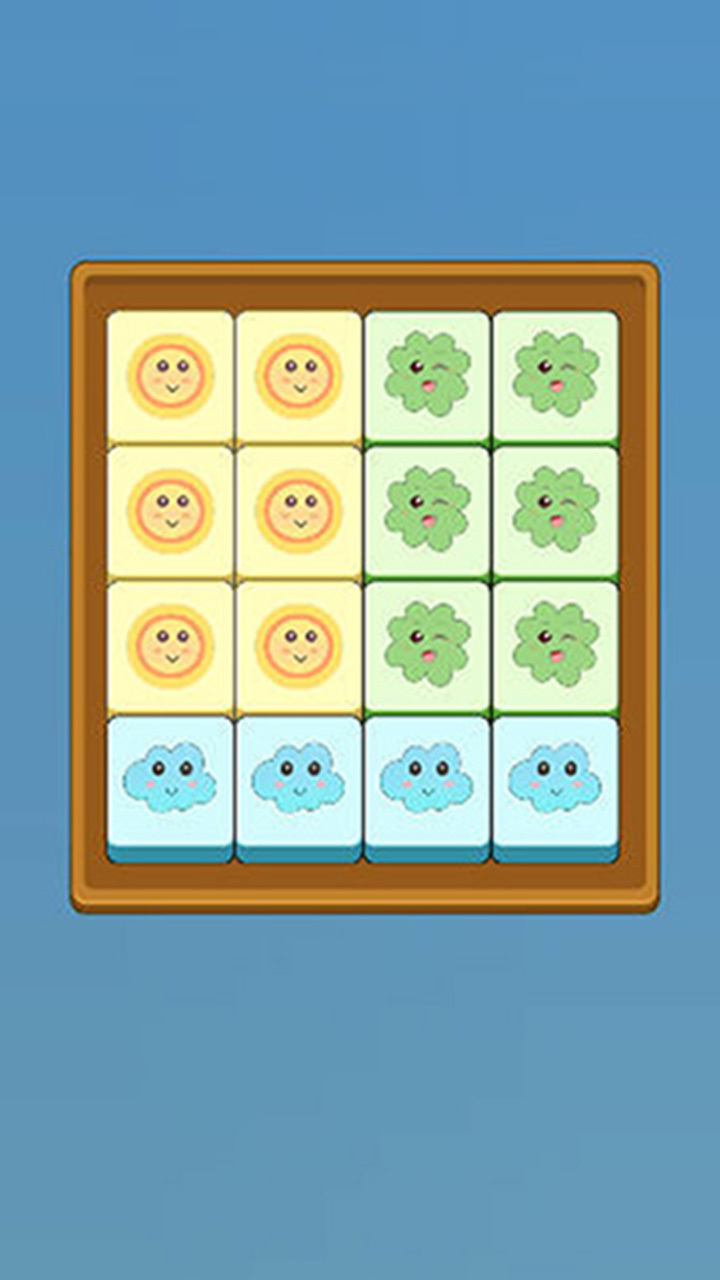The image size is (720, 1280).
Task: Choose the cloud tile in the bottom-right corner
Action: [556, 780]
